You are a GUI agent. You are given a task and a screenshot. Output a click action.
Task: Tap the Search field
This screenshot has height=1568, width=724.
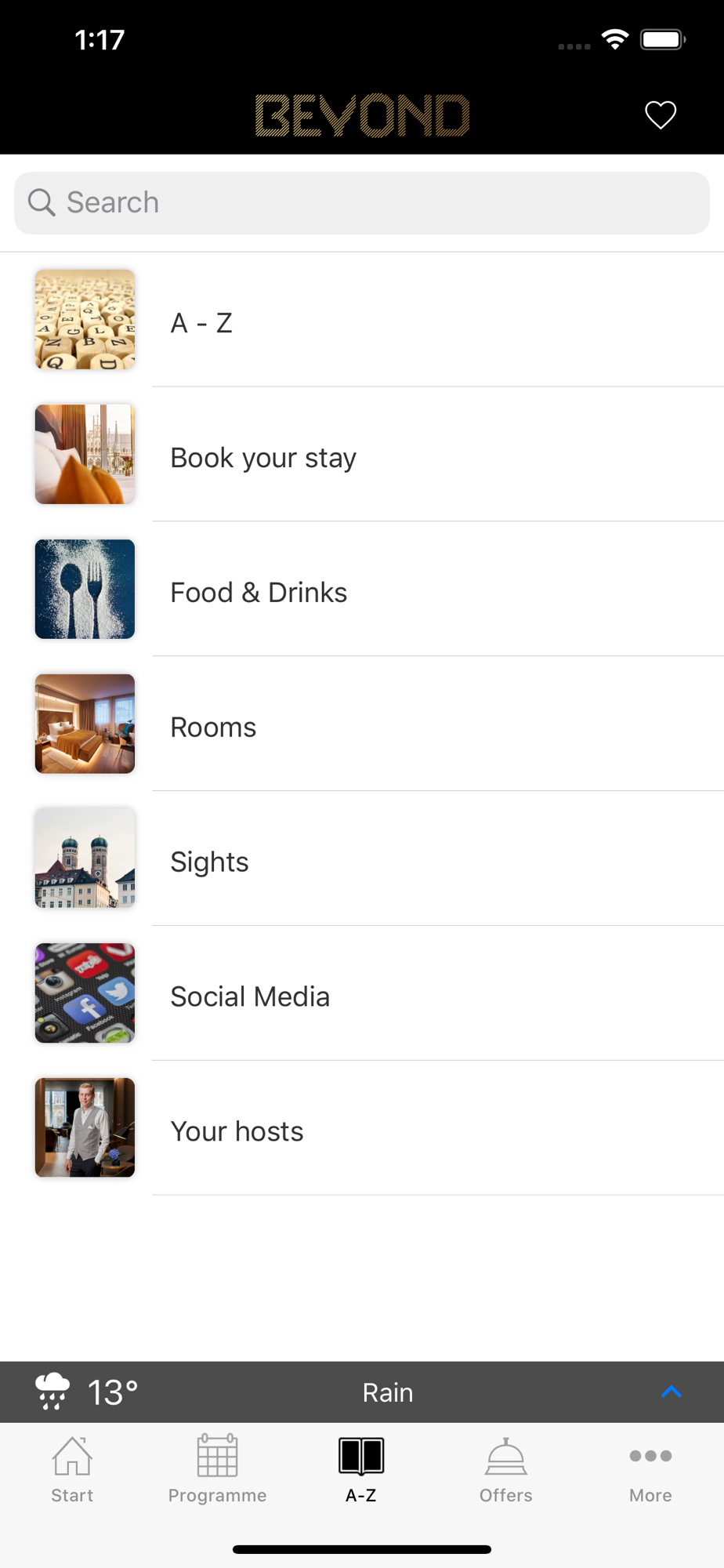(x=362, y=203)
